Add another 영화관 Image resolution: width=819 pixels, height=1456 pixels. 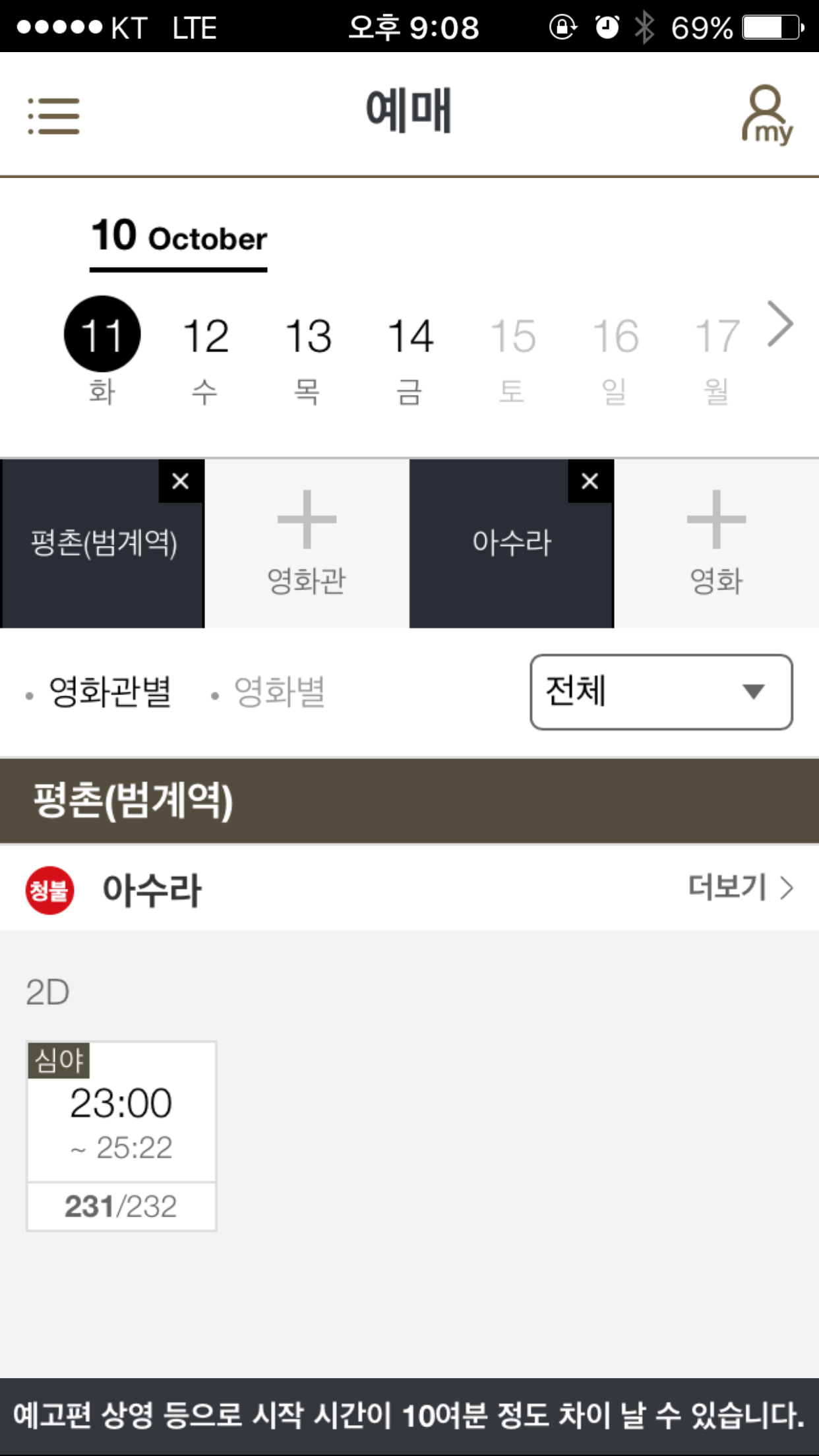[x=307, y=543]
